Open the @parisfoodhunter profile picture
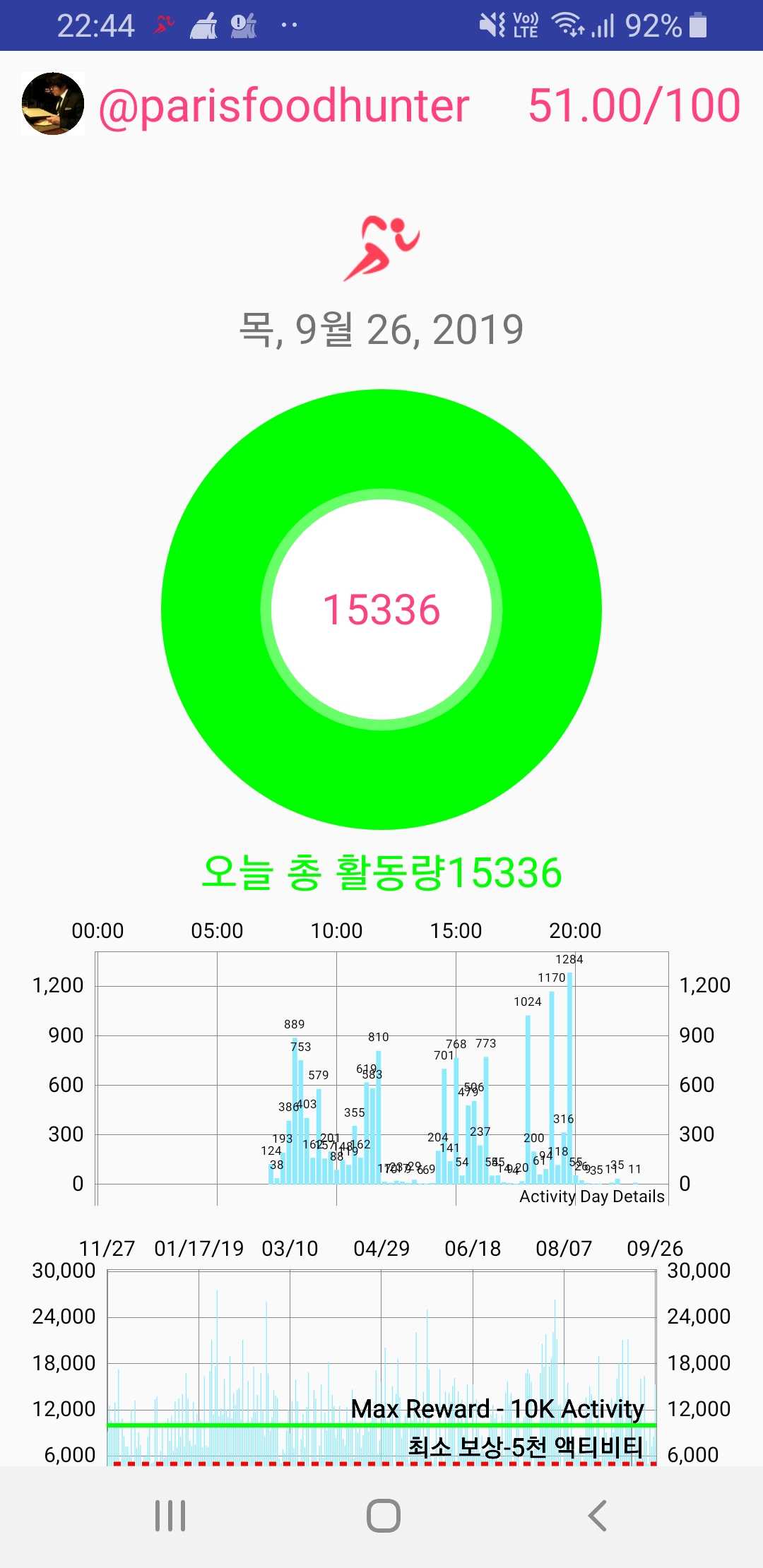The width and height of the screenshot is (763, 1568). pos(53,104)
